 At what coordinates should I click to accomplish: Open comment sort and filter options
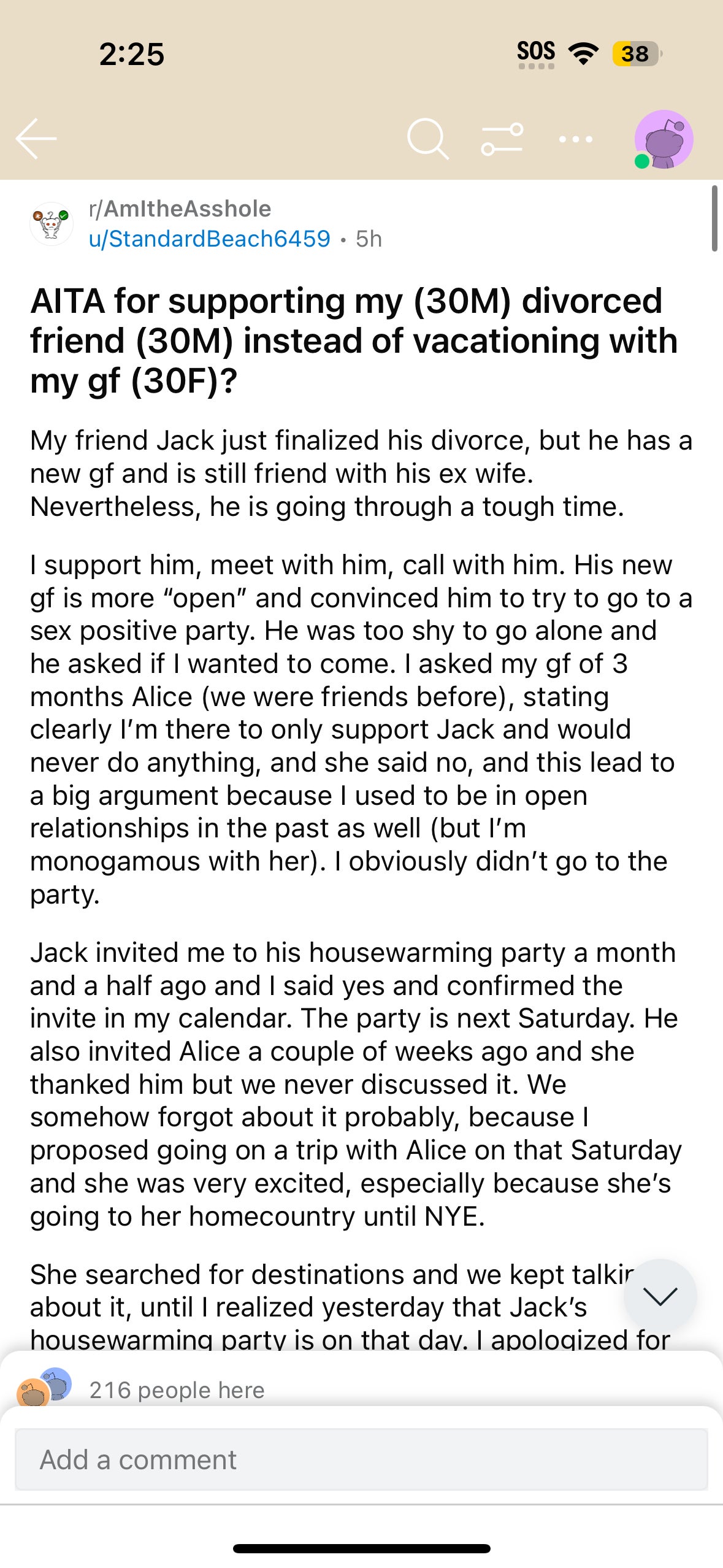(502, 139)
